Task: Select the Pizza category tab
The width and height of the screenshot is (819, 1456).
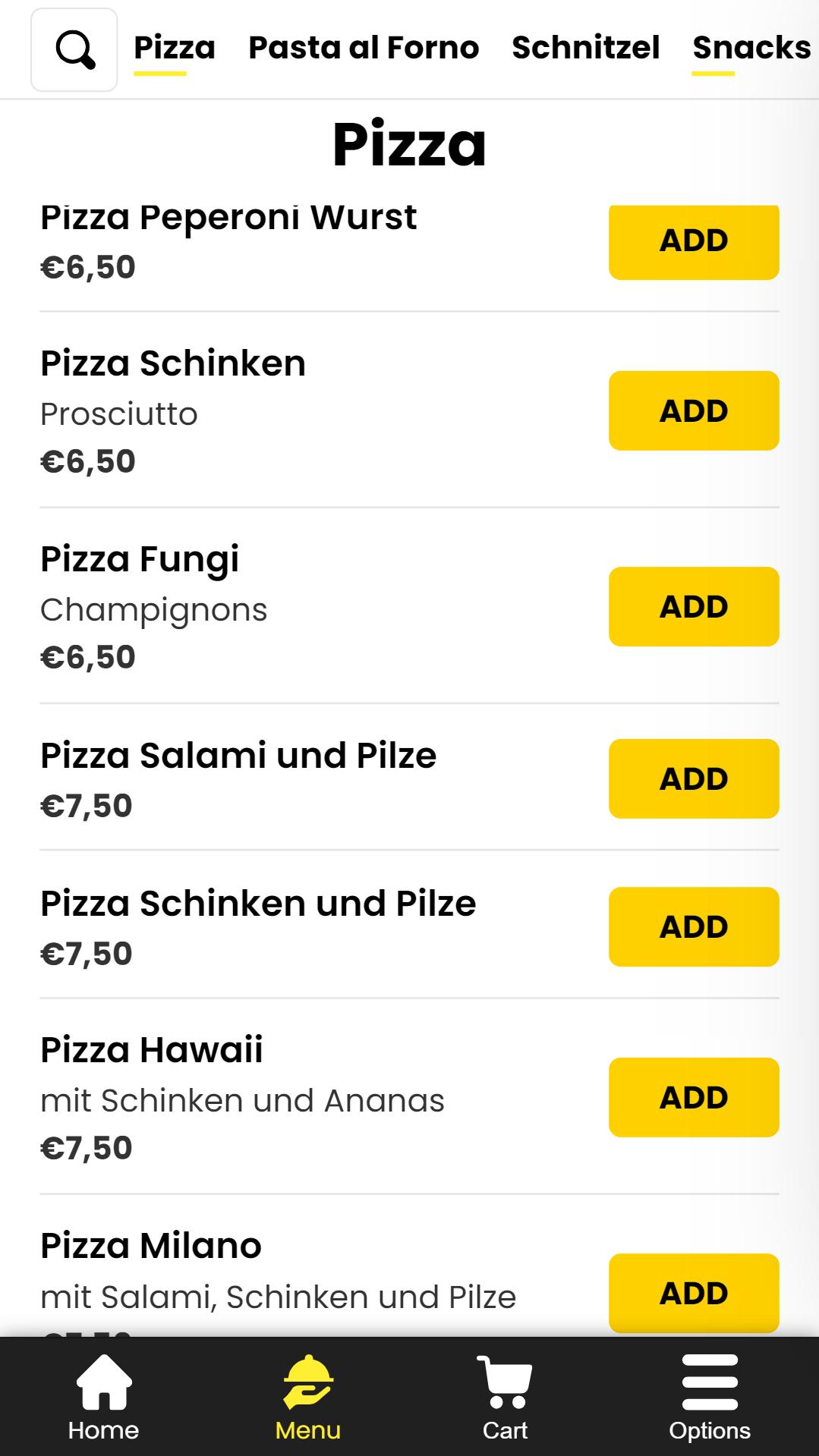Action: pos(175,48)
